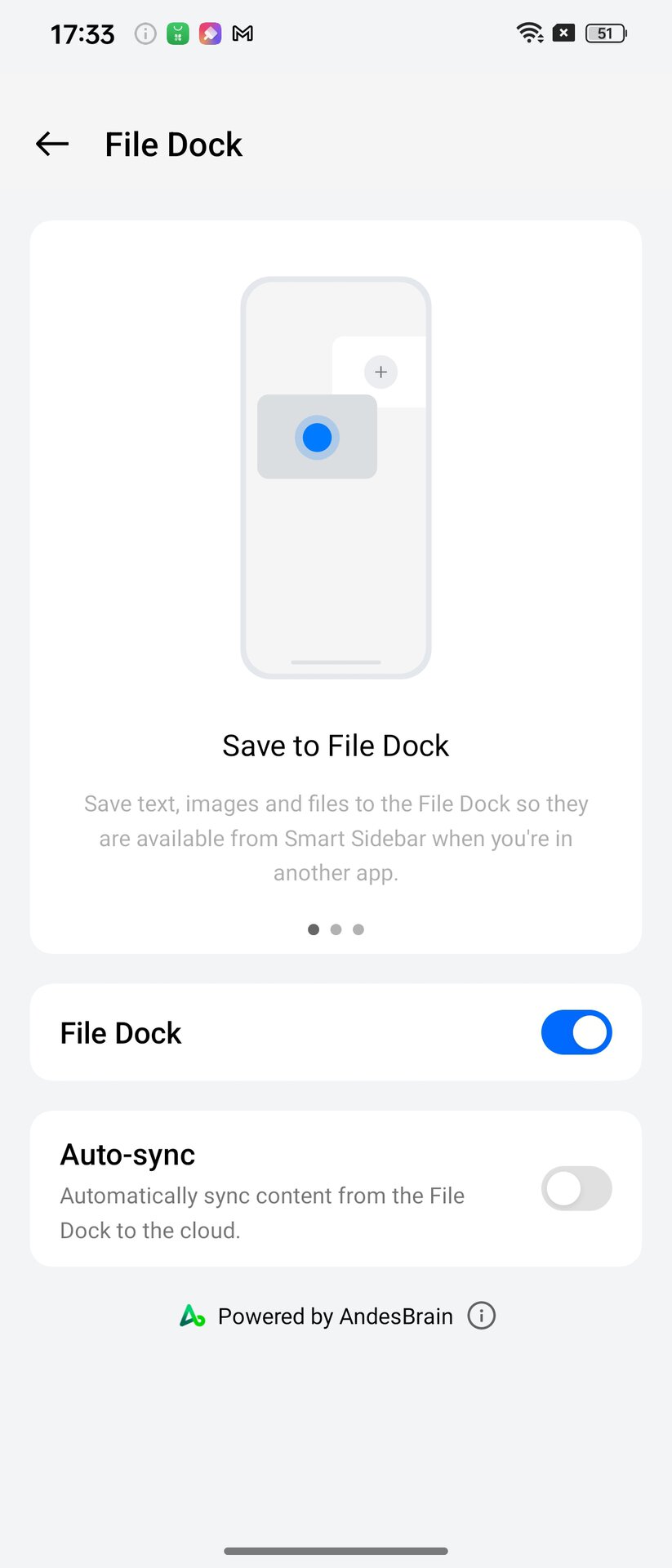Open info about Powered by AndesBrain

(x=482, y=1316)
